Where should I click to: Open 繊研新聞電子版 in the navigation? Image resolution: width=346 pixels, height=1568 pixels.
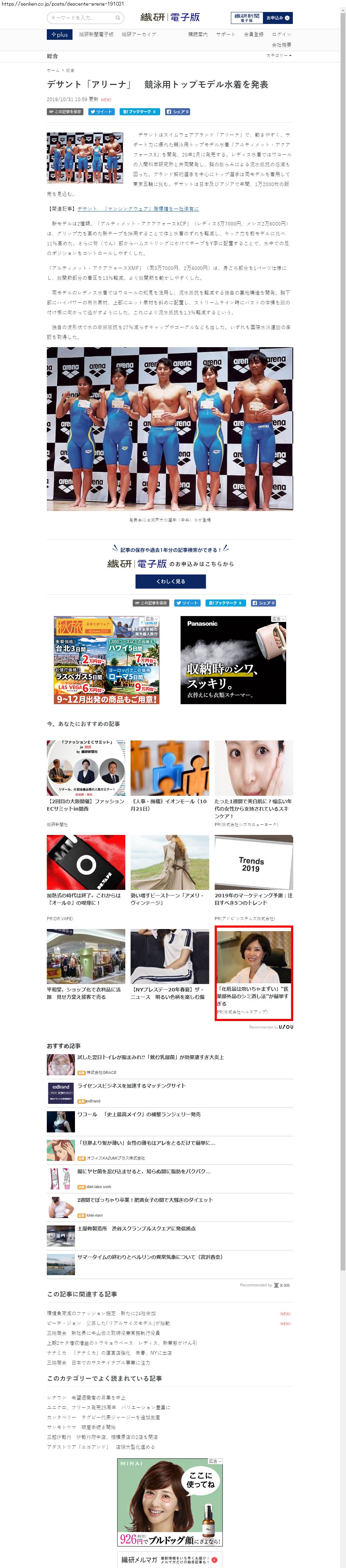96,35
